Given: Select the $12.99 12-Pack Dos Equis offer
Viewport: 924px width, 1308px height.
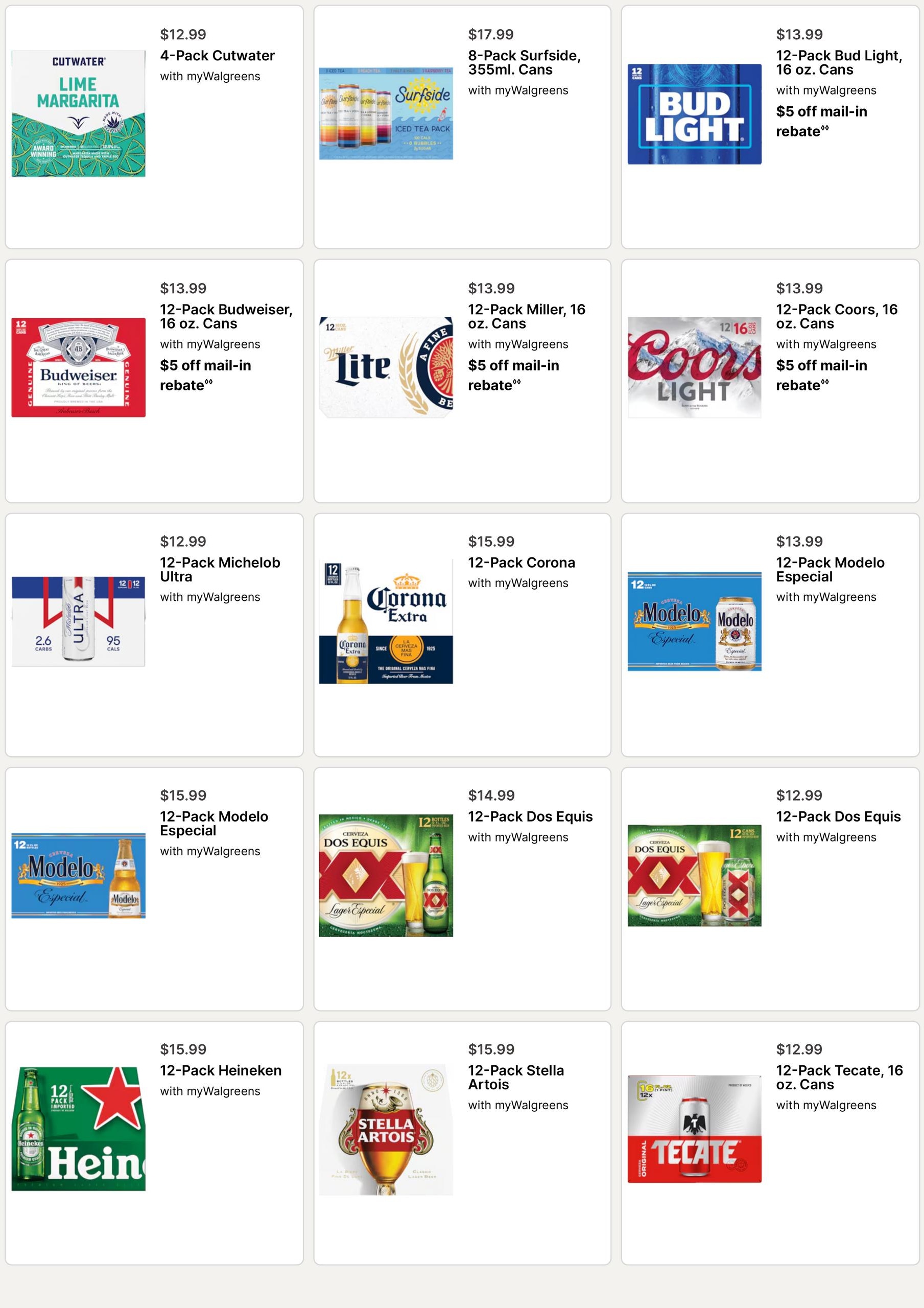Looking at the screenshot, I should [770, 889].
